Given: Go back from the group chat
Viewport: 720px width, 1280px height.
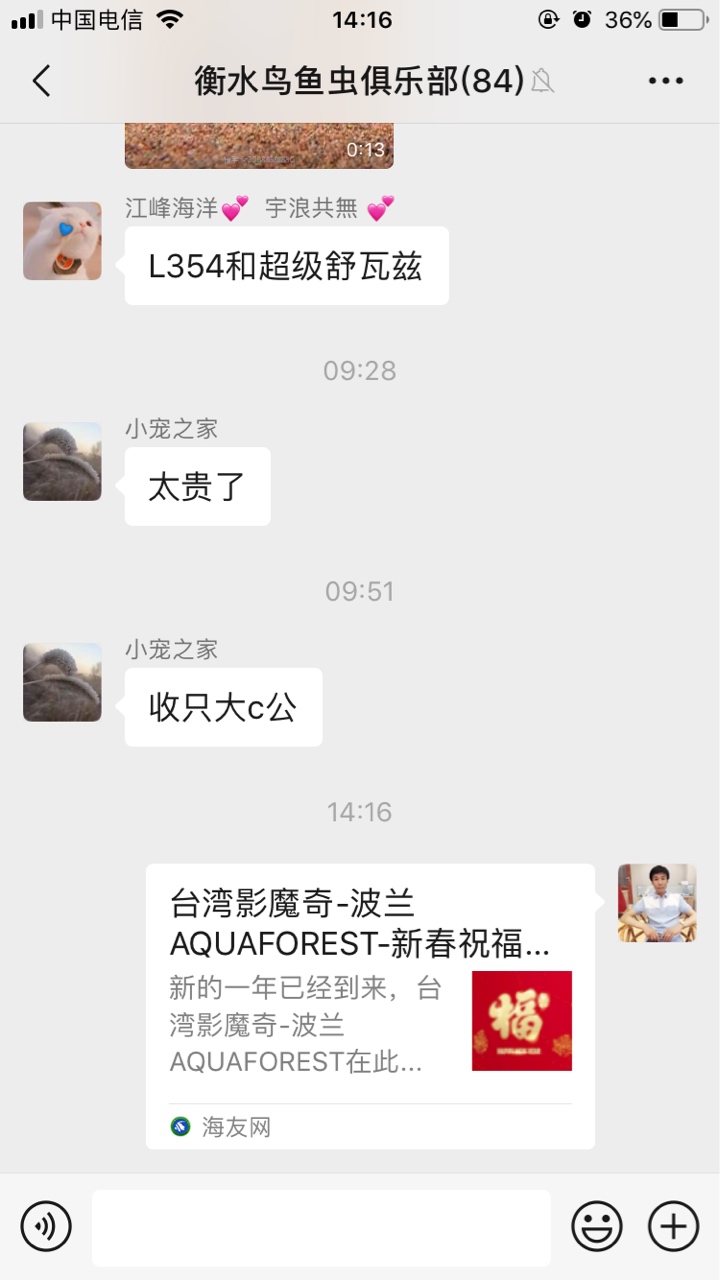Looking at the screenshot, I should 41,81.
